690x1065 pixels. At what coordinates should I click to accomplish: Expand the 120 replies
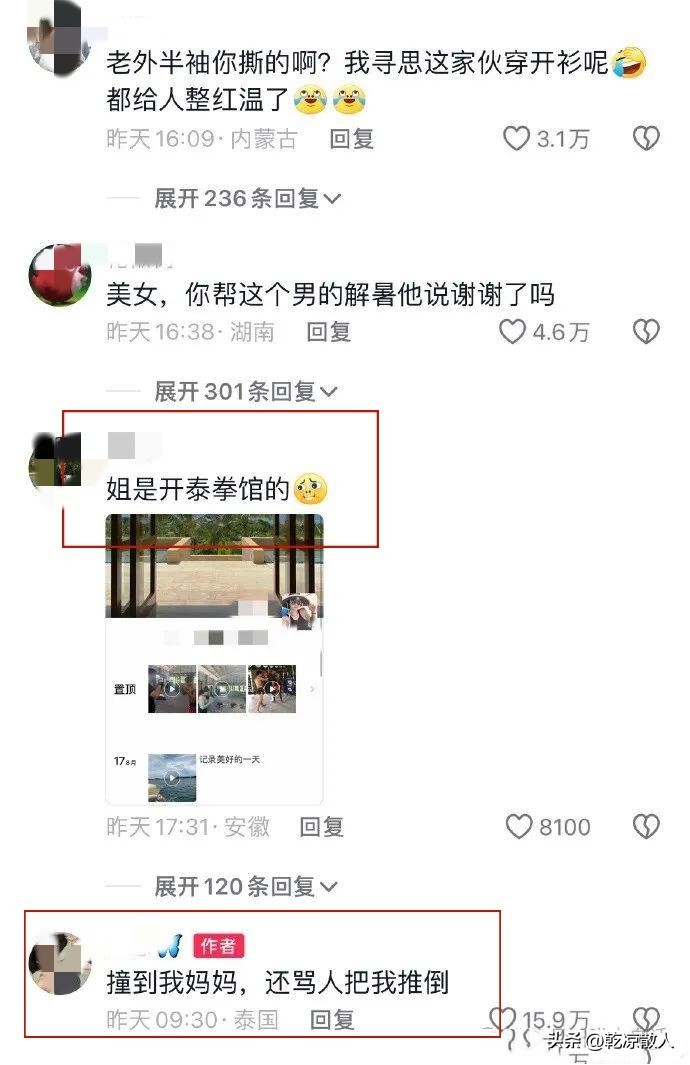[247, 886]
